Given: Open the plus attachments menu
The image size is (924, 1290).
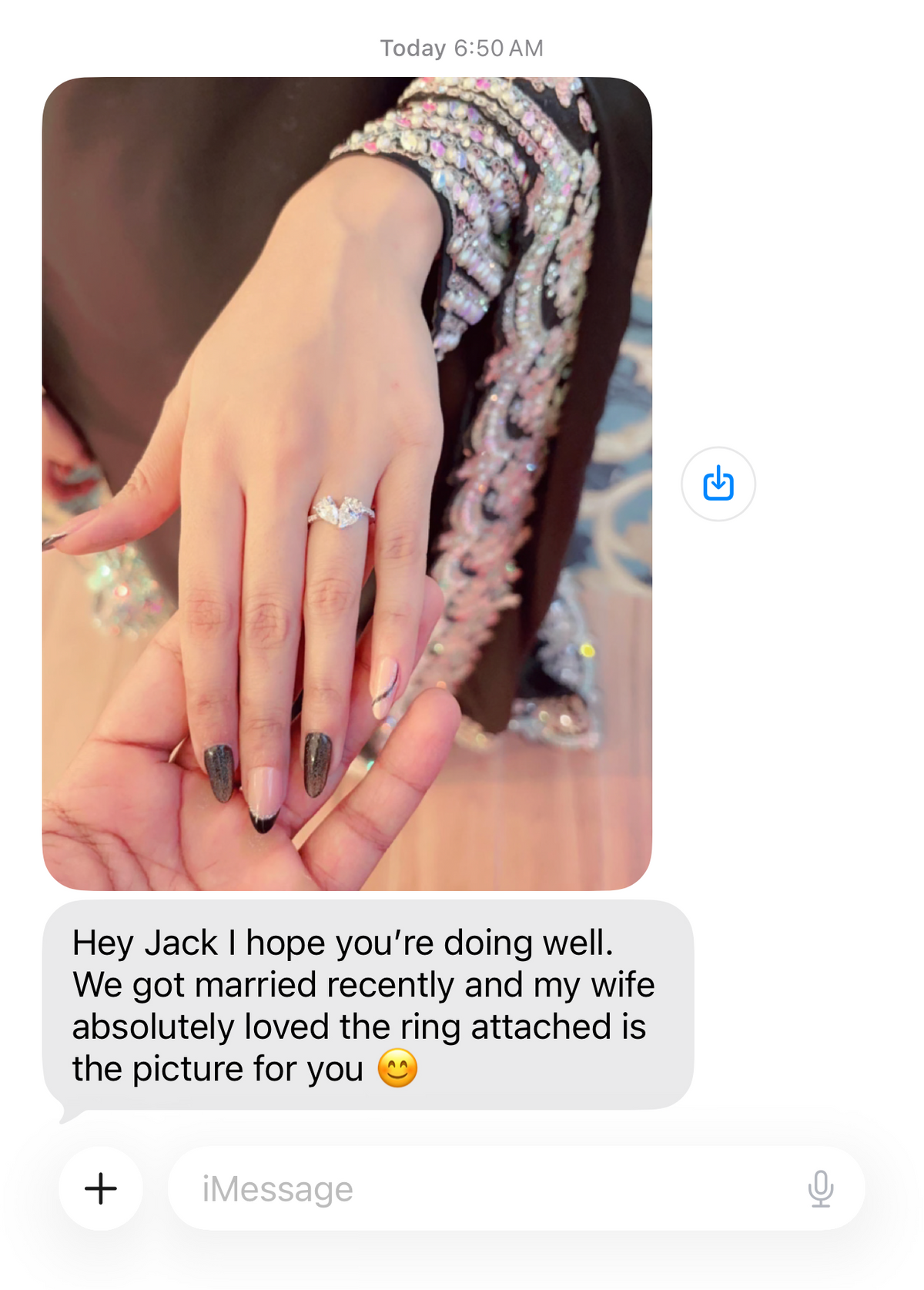Looking at the screenshot, I should (x=101, y=1188).
